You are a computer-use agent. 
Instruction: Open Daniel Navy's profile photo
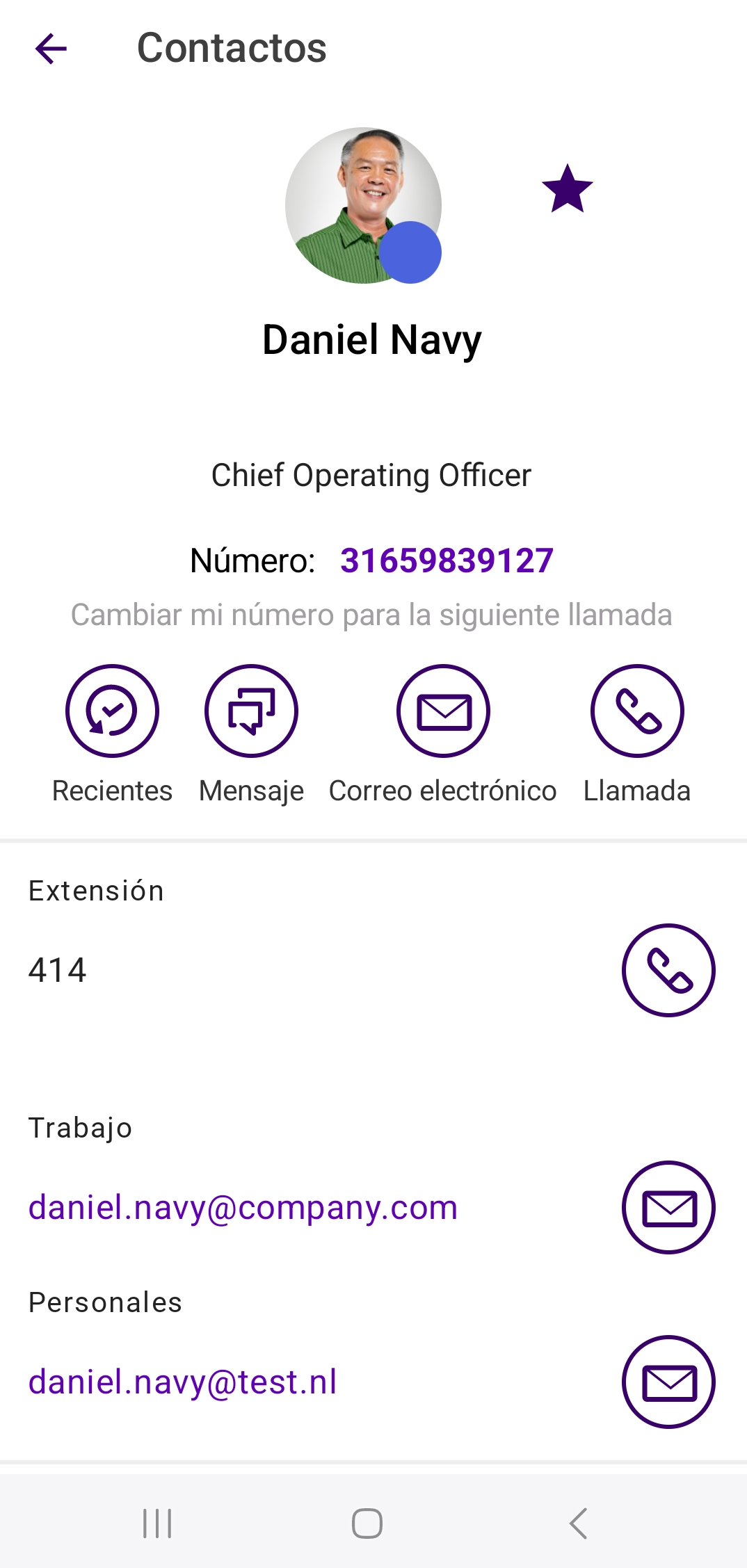pos(363,205)
